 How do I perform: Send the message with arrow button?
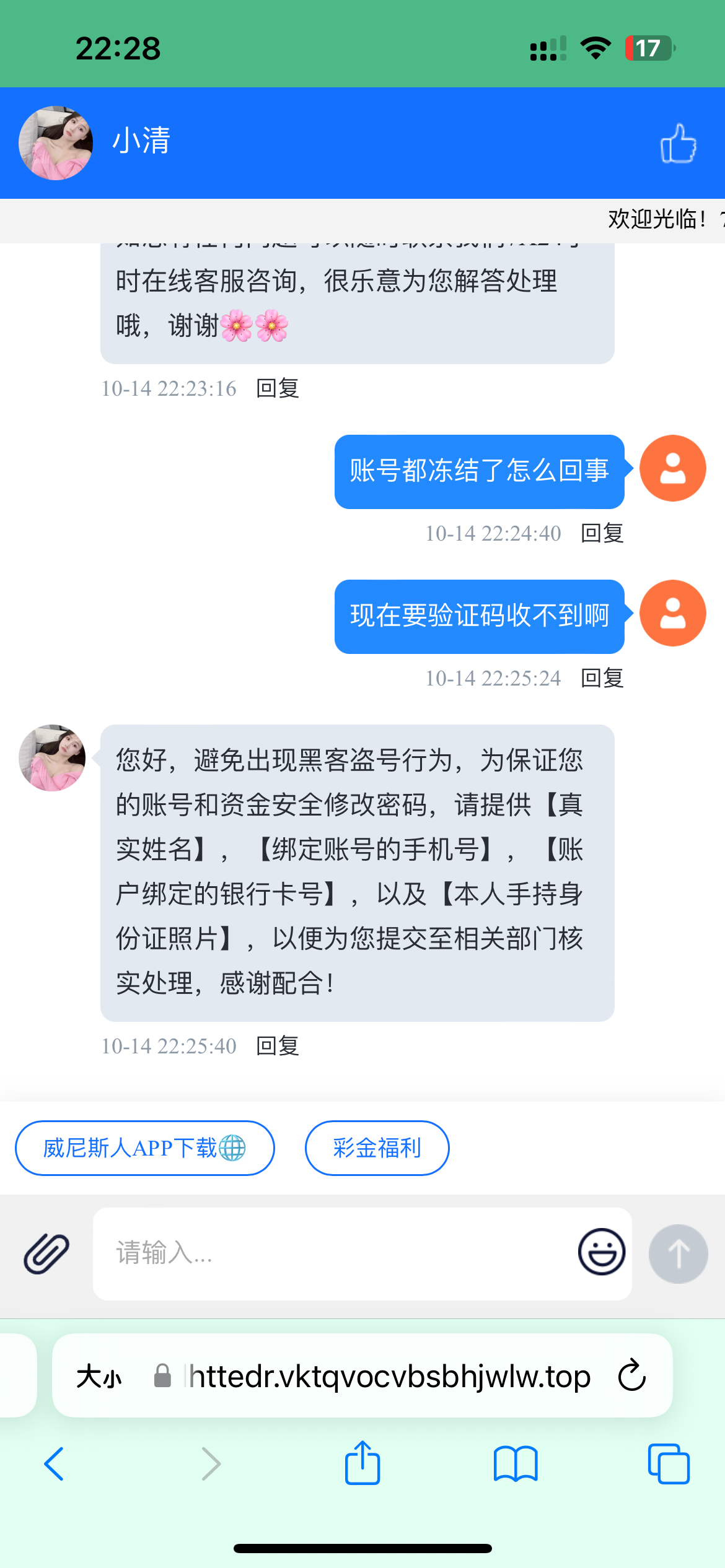pyautogui.click(x=678, y=1254)
